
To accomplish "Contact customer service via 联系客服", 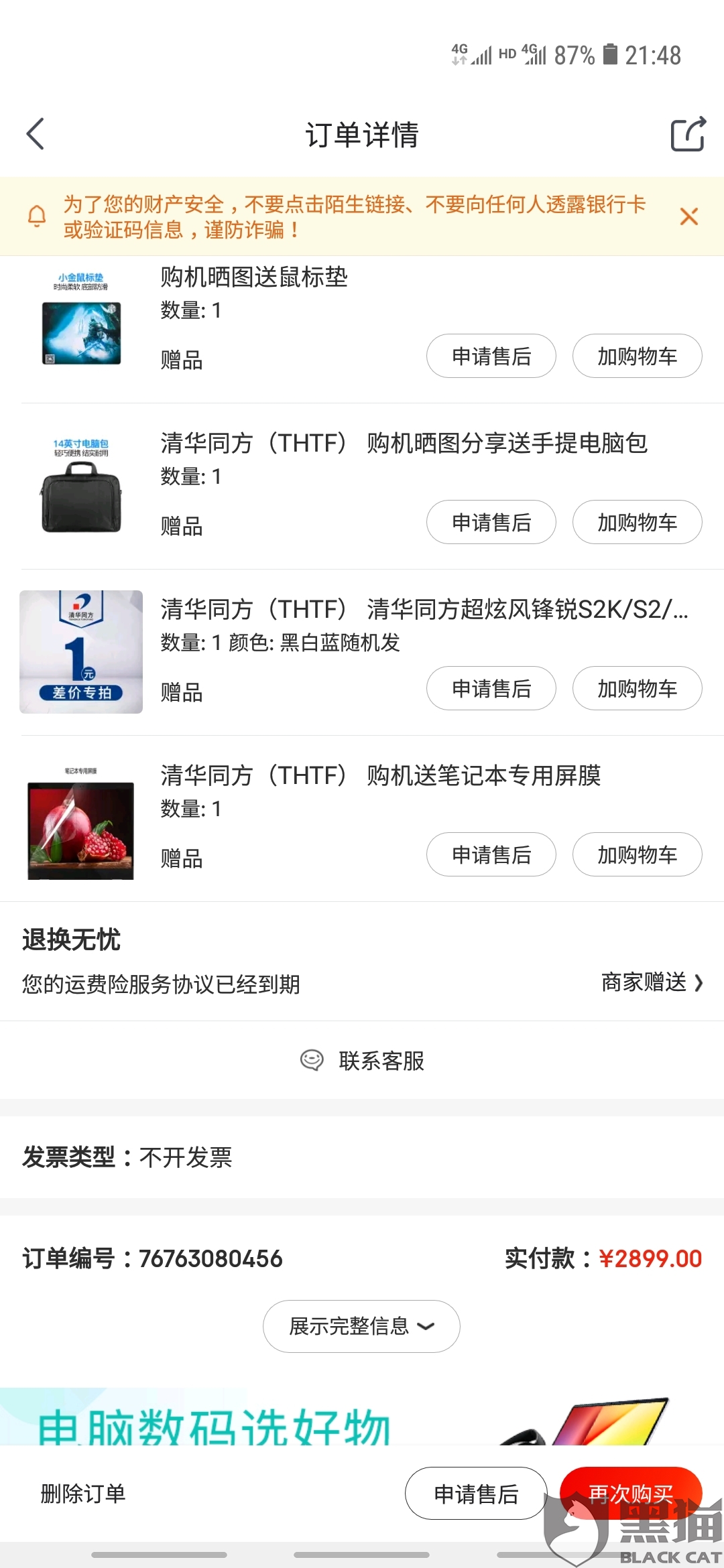I will pos(362,1061).
